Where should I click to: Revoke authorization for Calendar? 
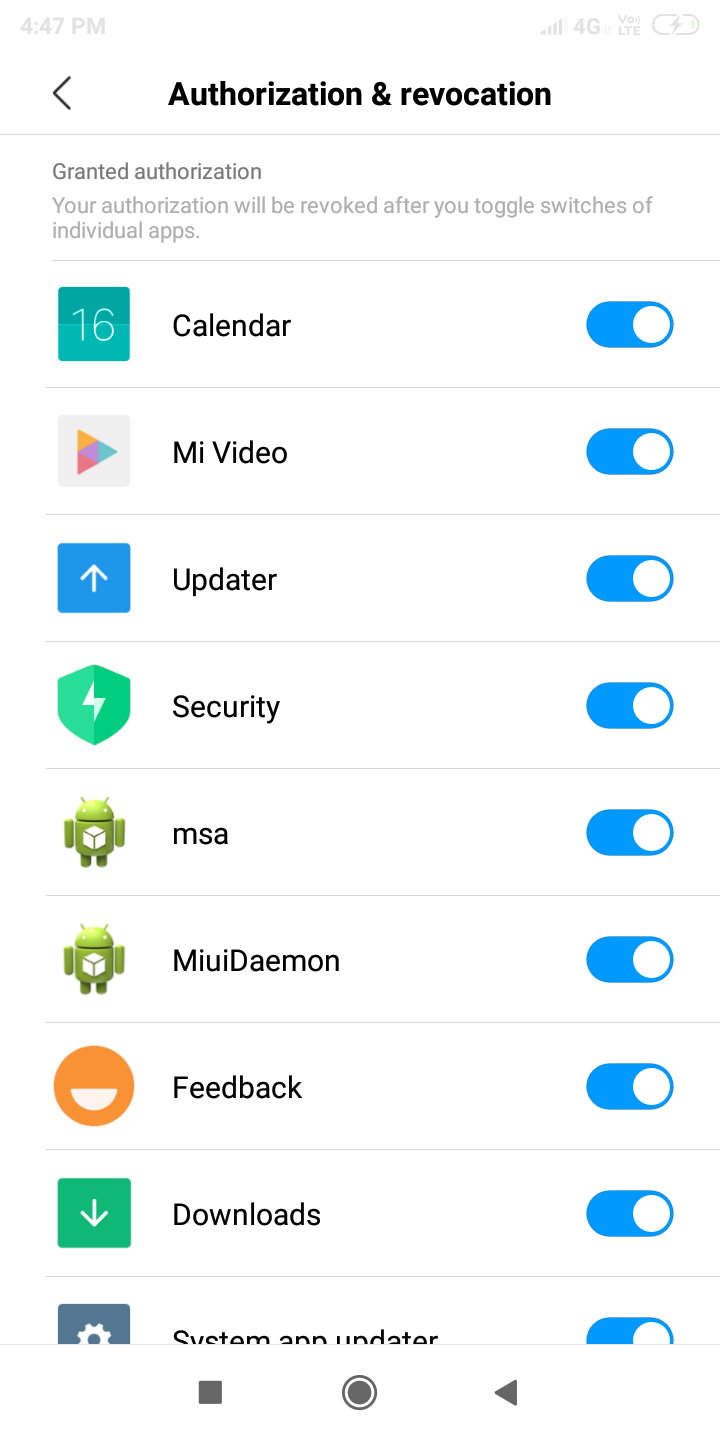pyautogui.click(x=629, y=326)
